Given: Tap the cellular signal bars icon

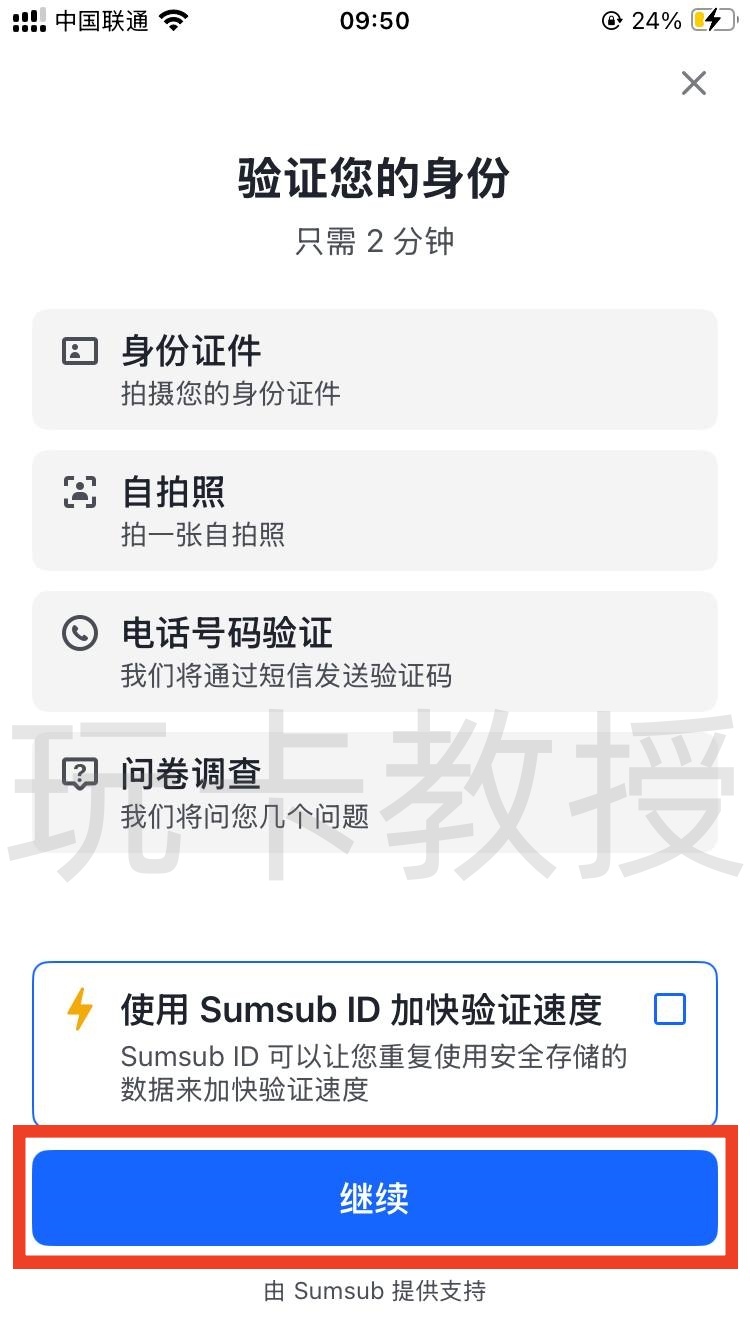Looking at the screenshot, I should point(27,20).
